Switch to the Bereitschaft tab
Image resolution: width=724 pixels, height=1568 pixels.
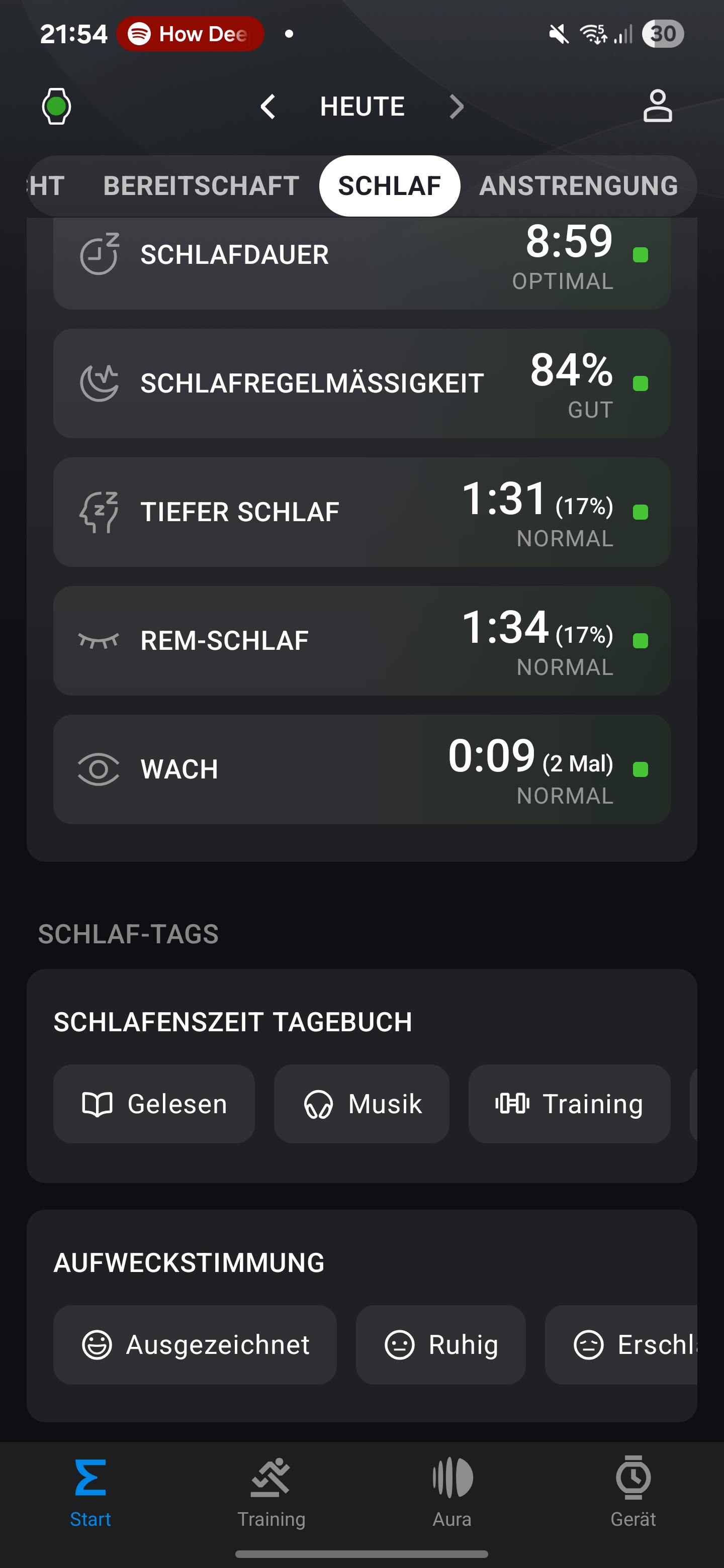[x=201, y=185]
